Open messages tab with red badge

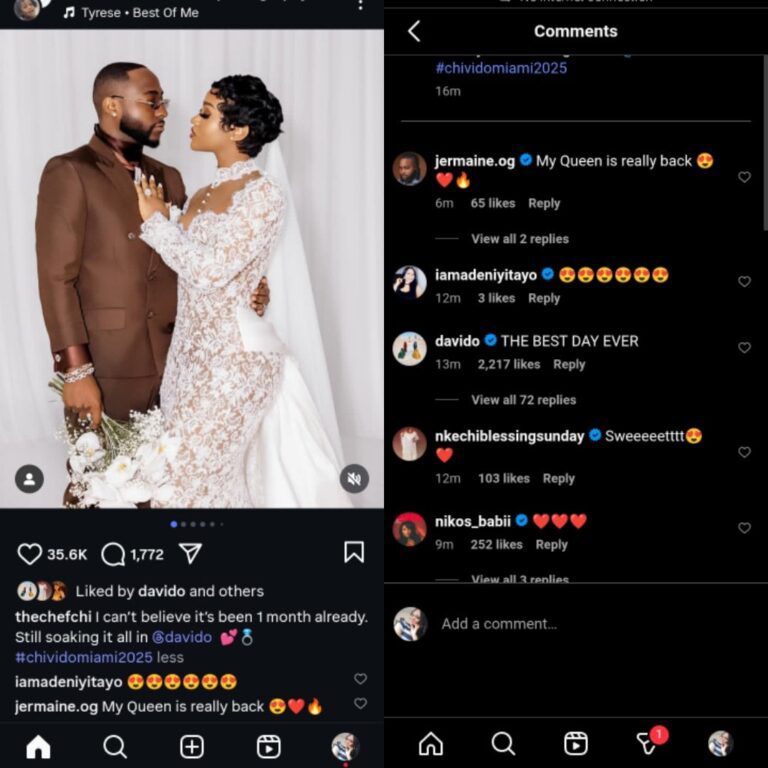point(649,742)
